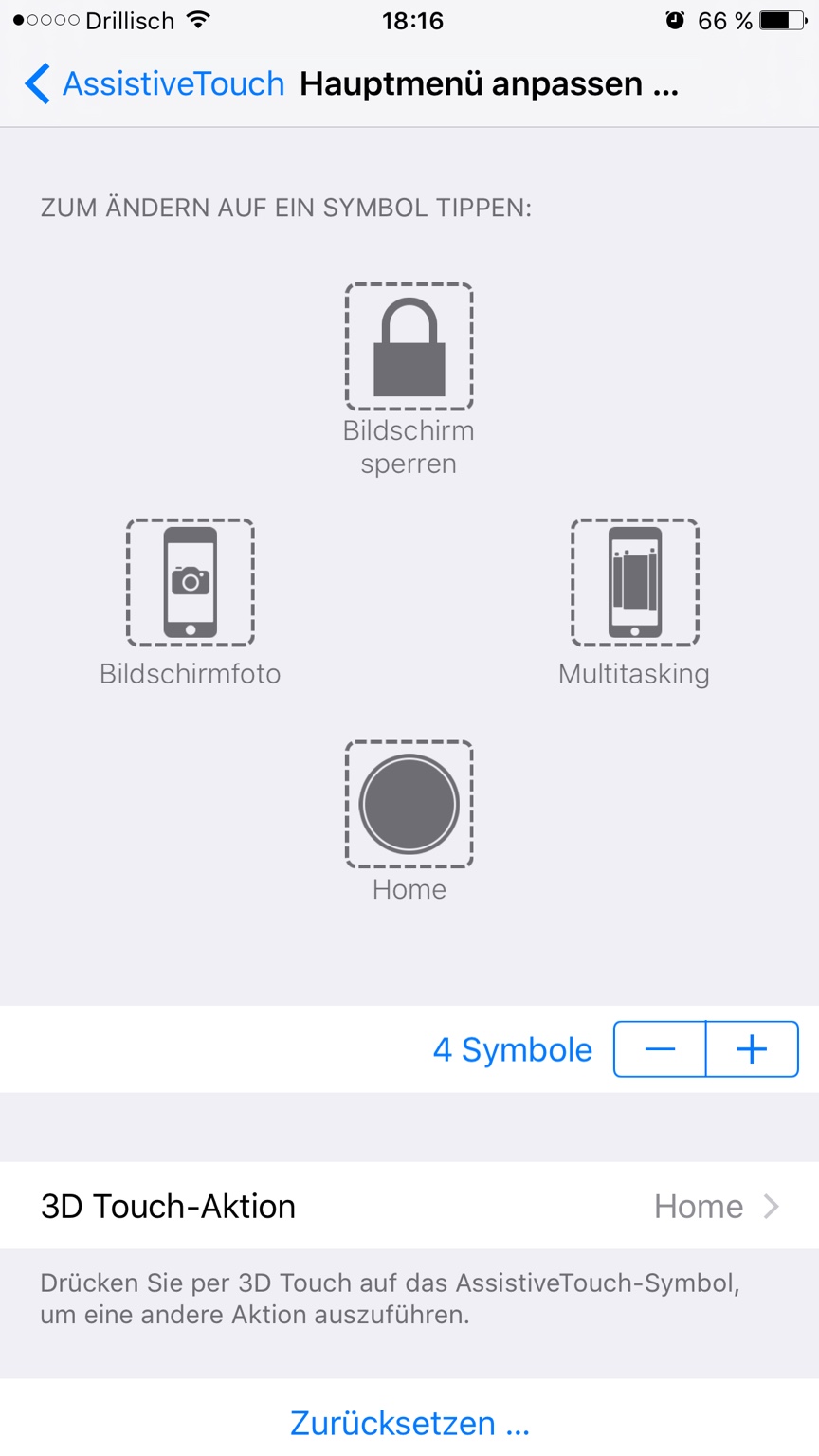
Task: Decrease the number of symbols with minus
Action: [660, 1049]
